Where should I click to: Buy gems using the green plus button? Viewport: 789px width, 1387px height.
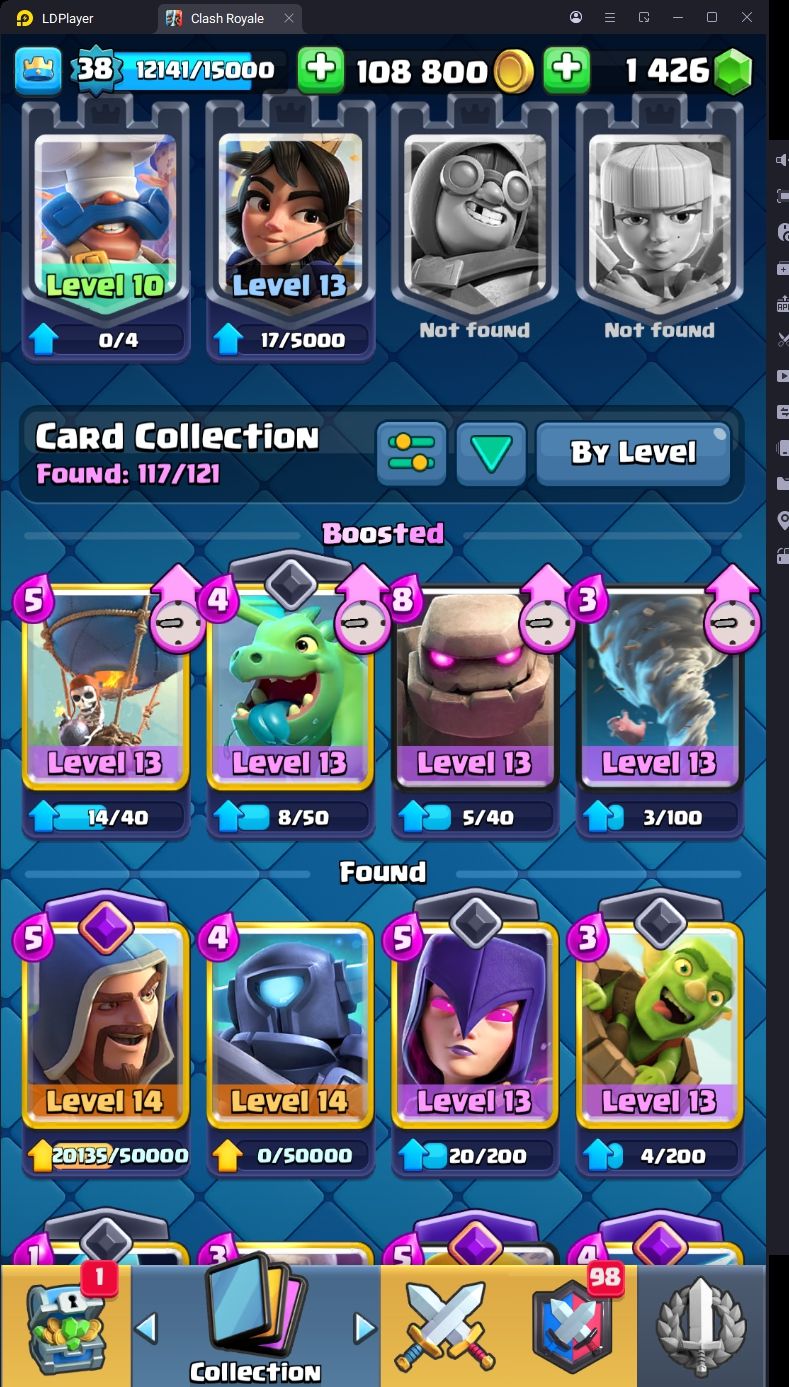(566, 69)
